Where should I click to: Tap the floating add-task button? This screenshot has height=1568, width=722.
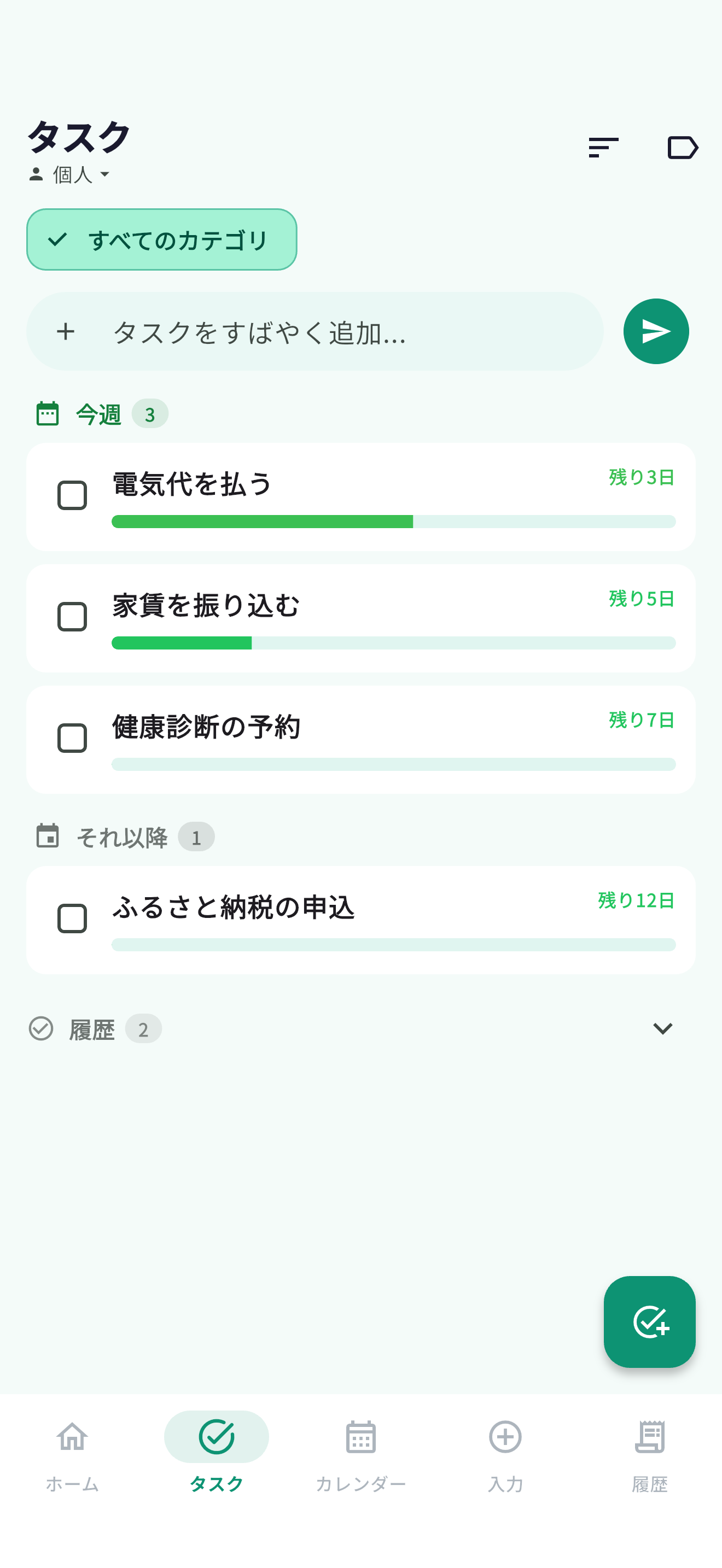point(650,1322)
